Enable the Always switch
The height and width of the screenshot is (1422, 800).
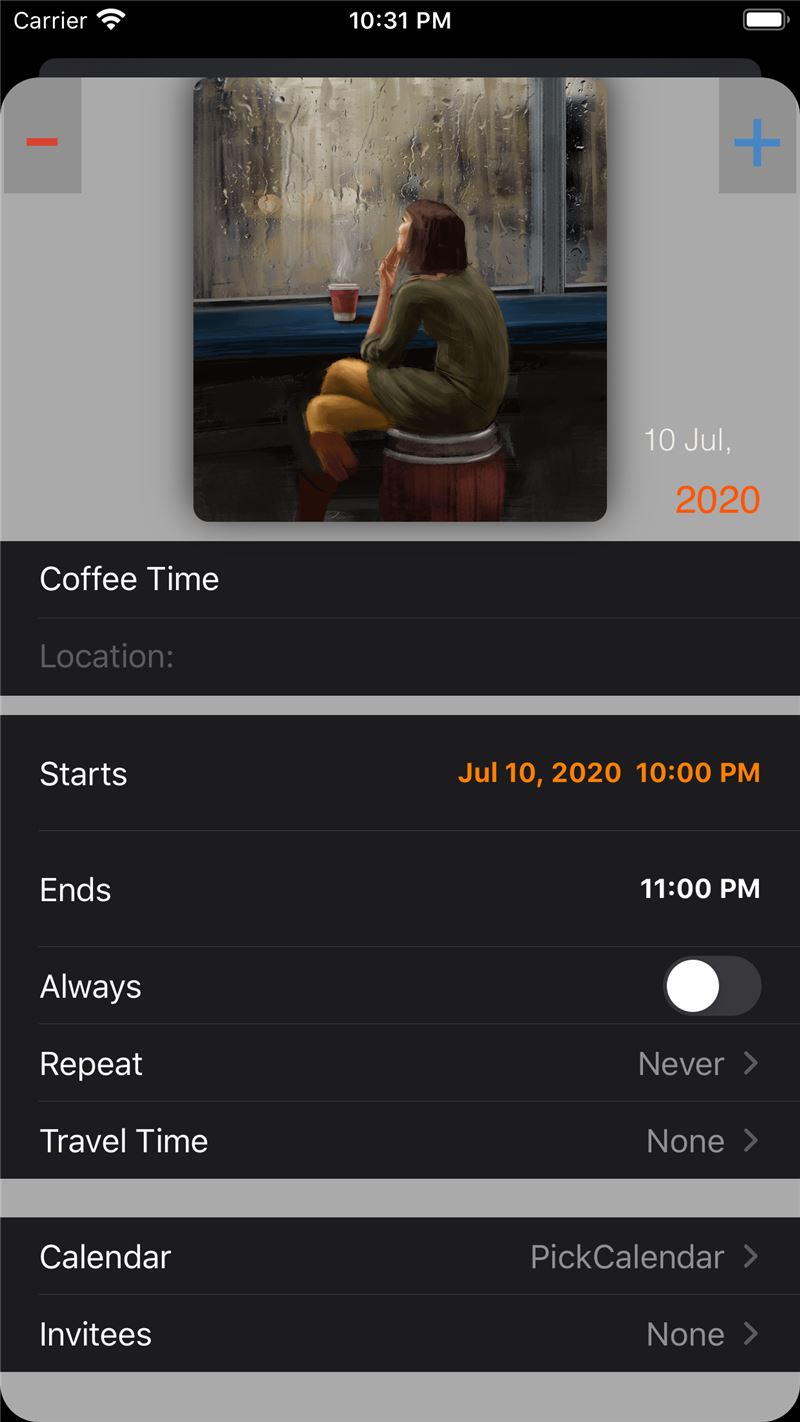coord(712,986)
